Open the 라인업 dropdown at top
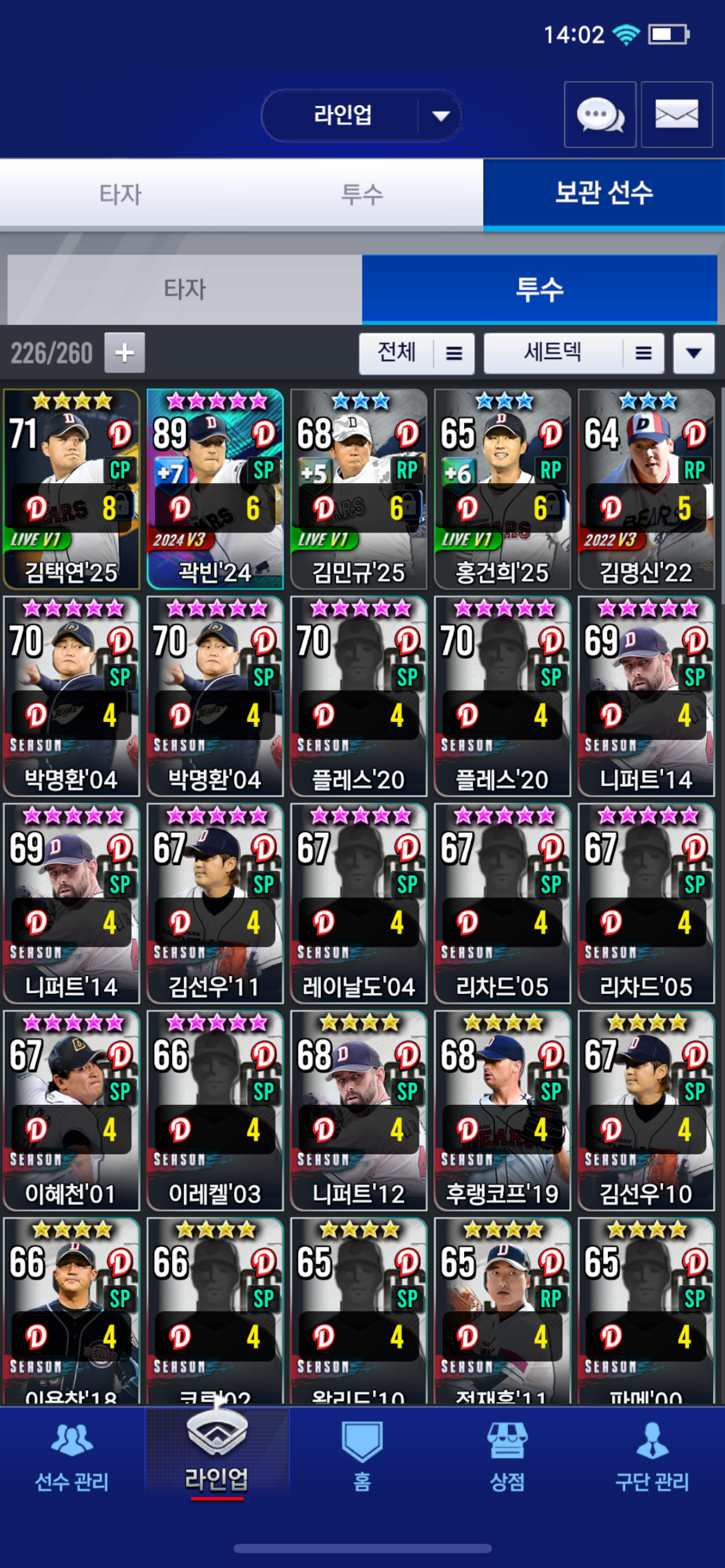The height and width of the screenshot is (1568, 725). (x=361, y=116)
